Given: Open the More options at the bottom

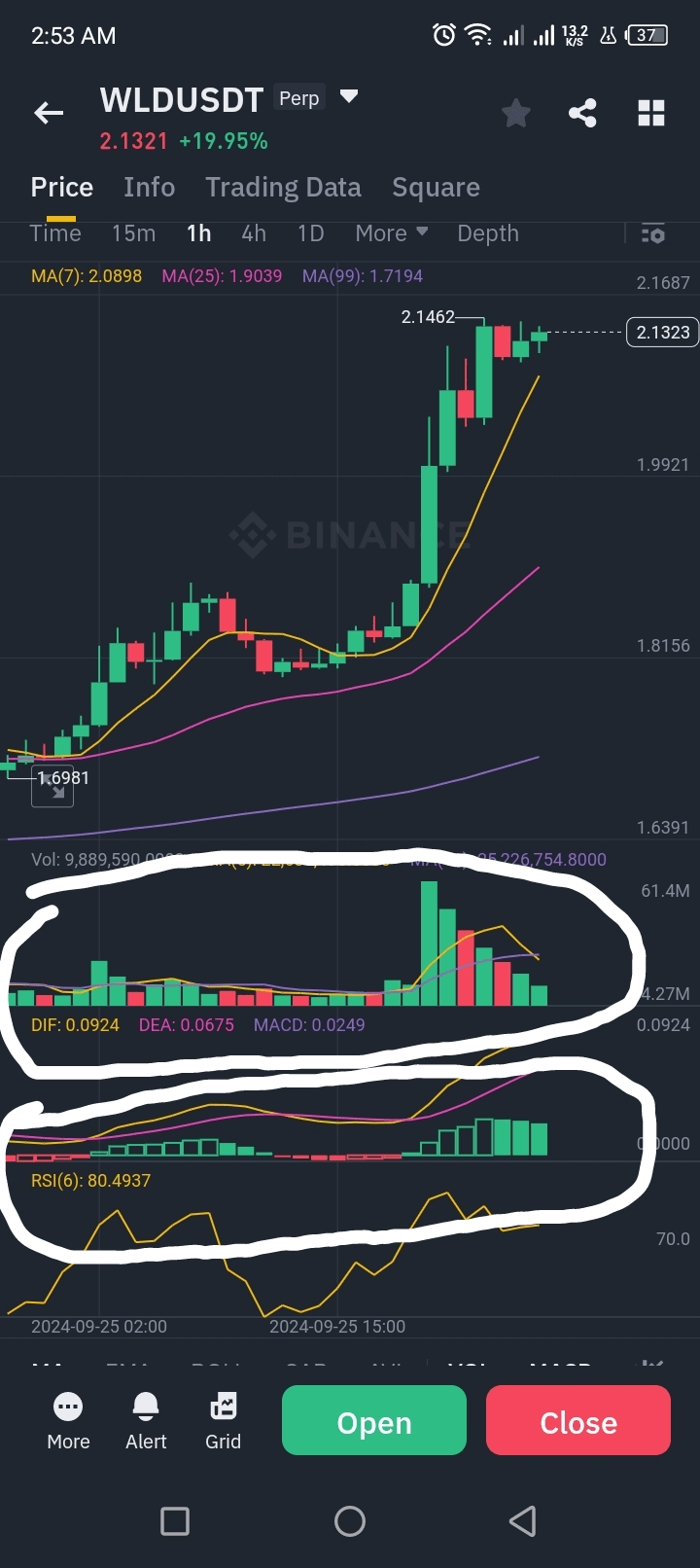Looking at the screenshot, I should (68, 1420).
